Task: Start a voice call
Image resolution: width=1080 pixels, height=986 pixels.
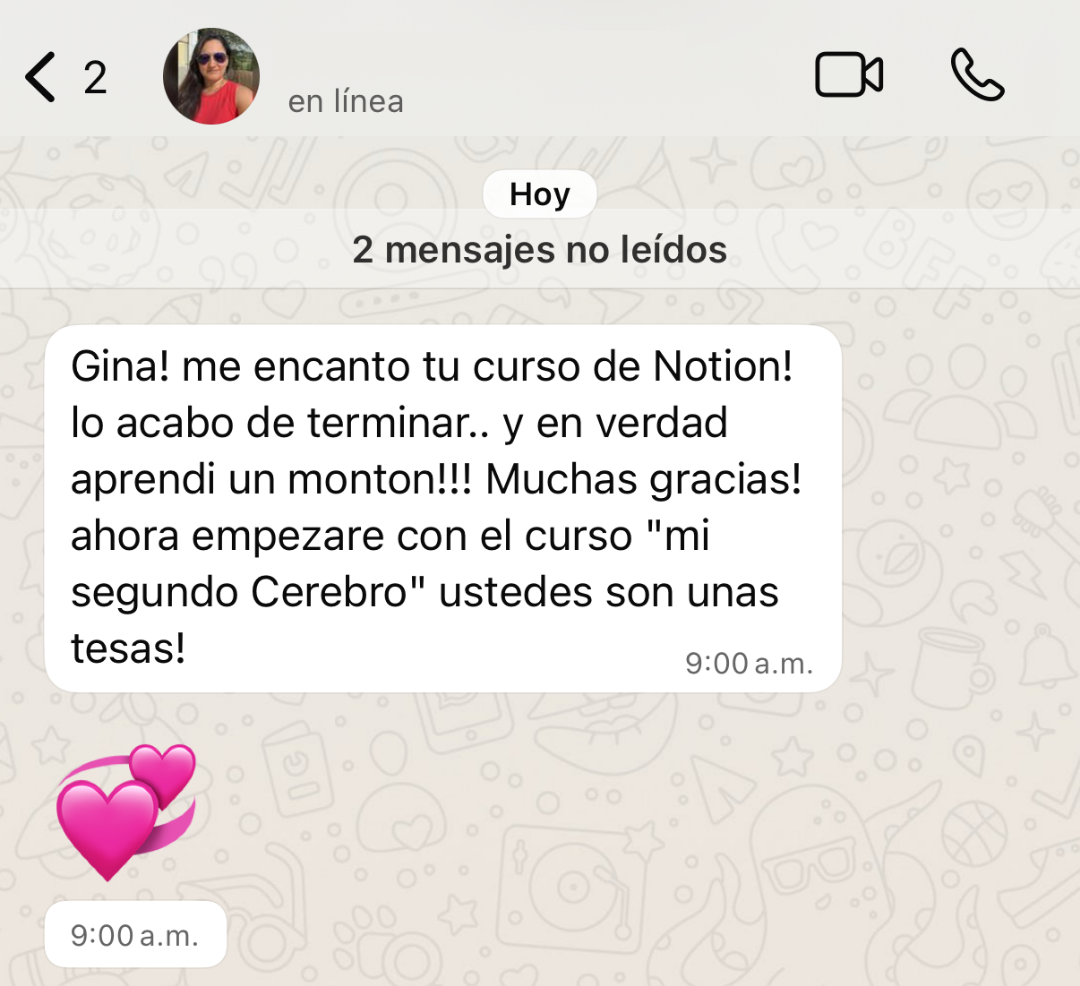Action: 977,74
